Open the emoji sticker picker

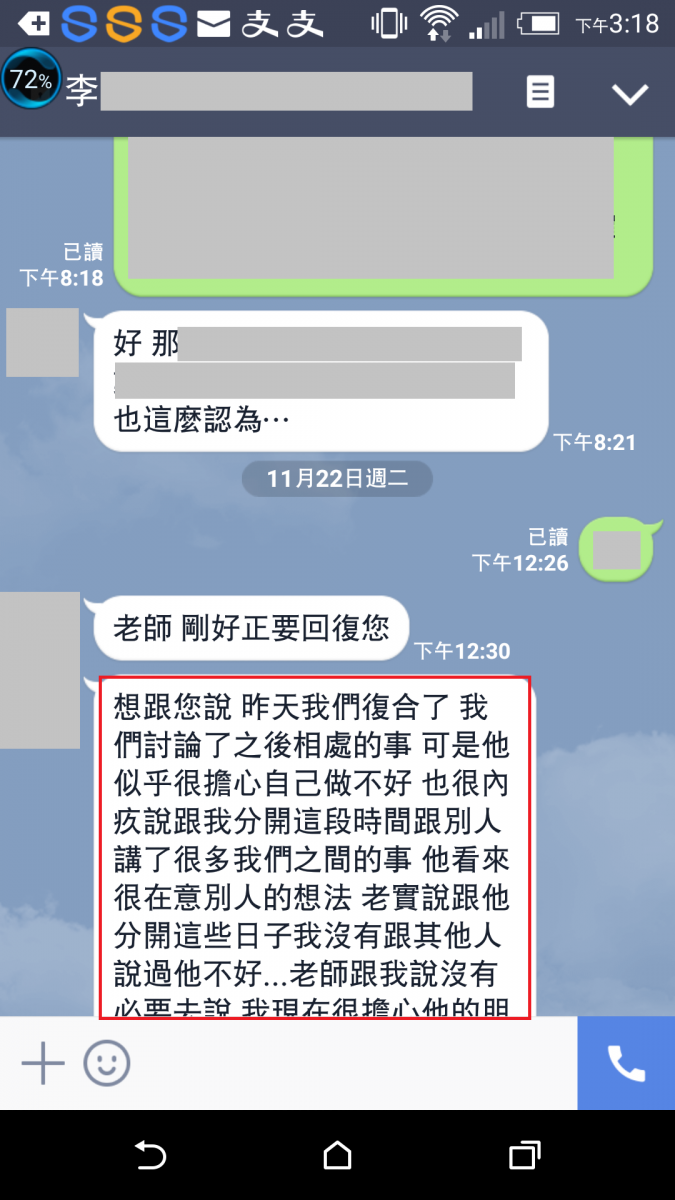click(106, 1064)
